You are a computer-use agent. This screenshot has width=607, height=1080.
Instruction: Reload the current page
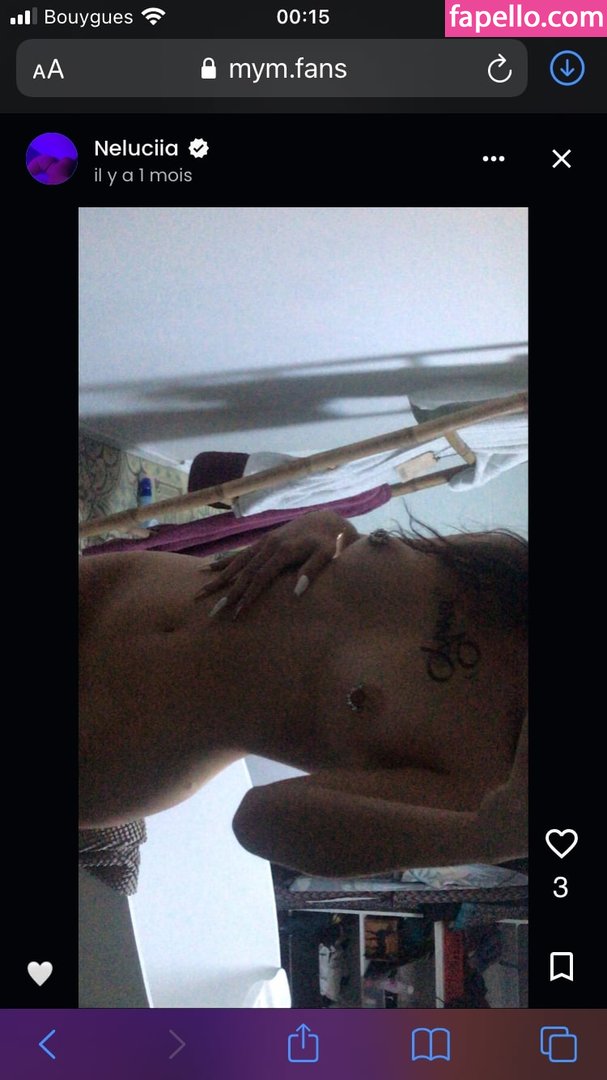(498, 69)
